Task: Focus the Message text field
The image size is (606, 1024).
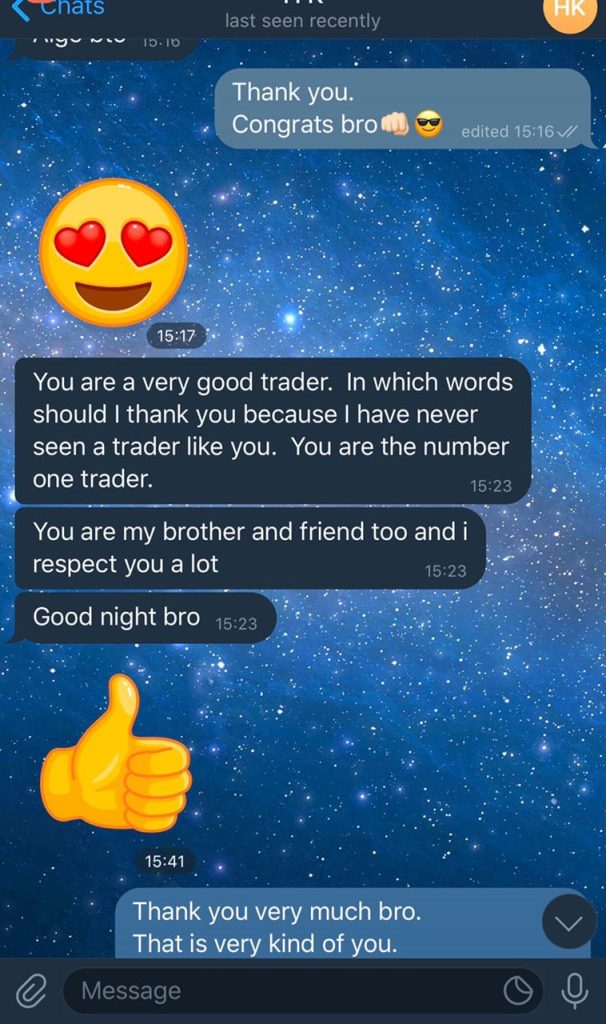Action: (285, 991)
